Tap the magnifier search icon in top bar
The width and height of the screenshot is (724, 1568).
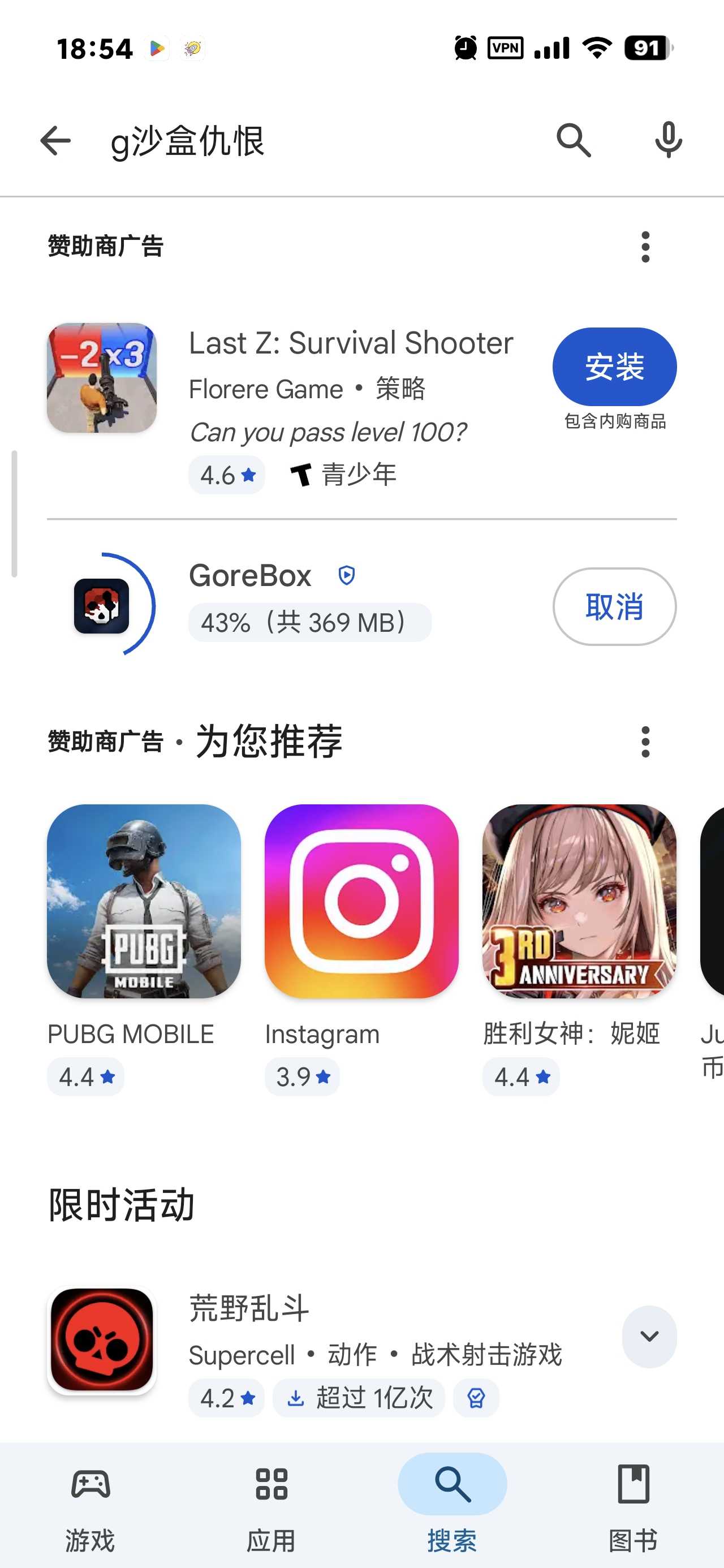[573, 141]
